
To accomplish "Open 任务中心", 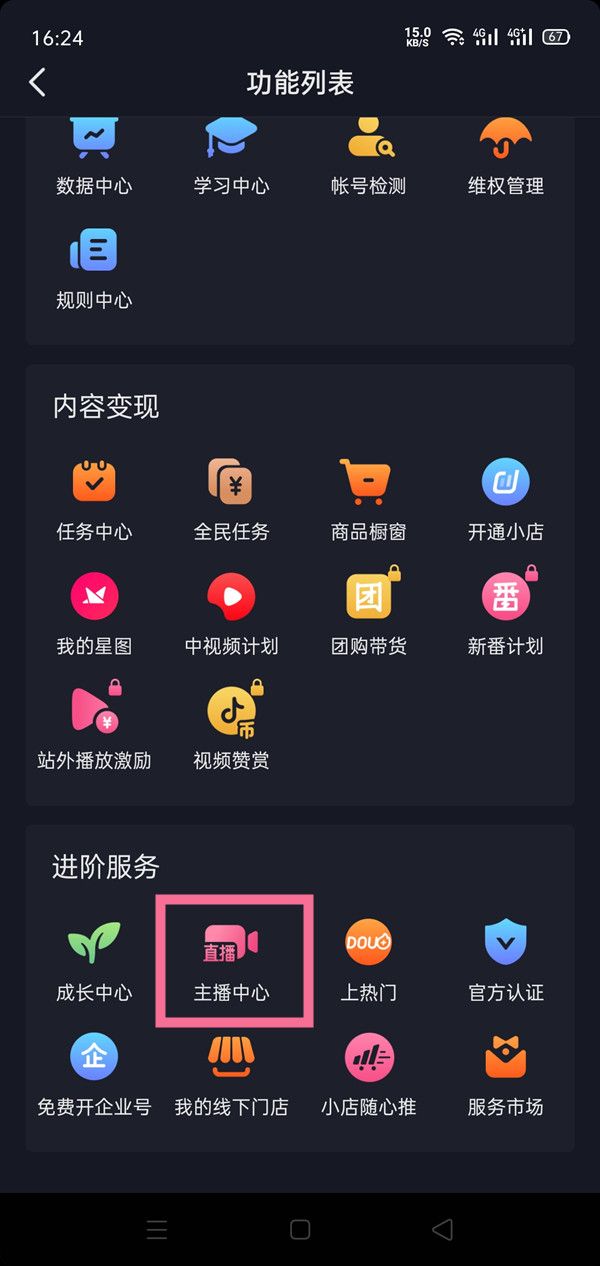I will point(94,500).
